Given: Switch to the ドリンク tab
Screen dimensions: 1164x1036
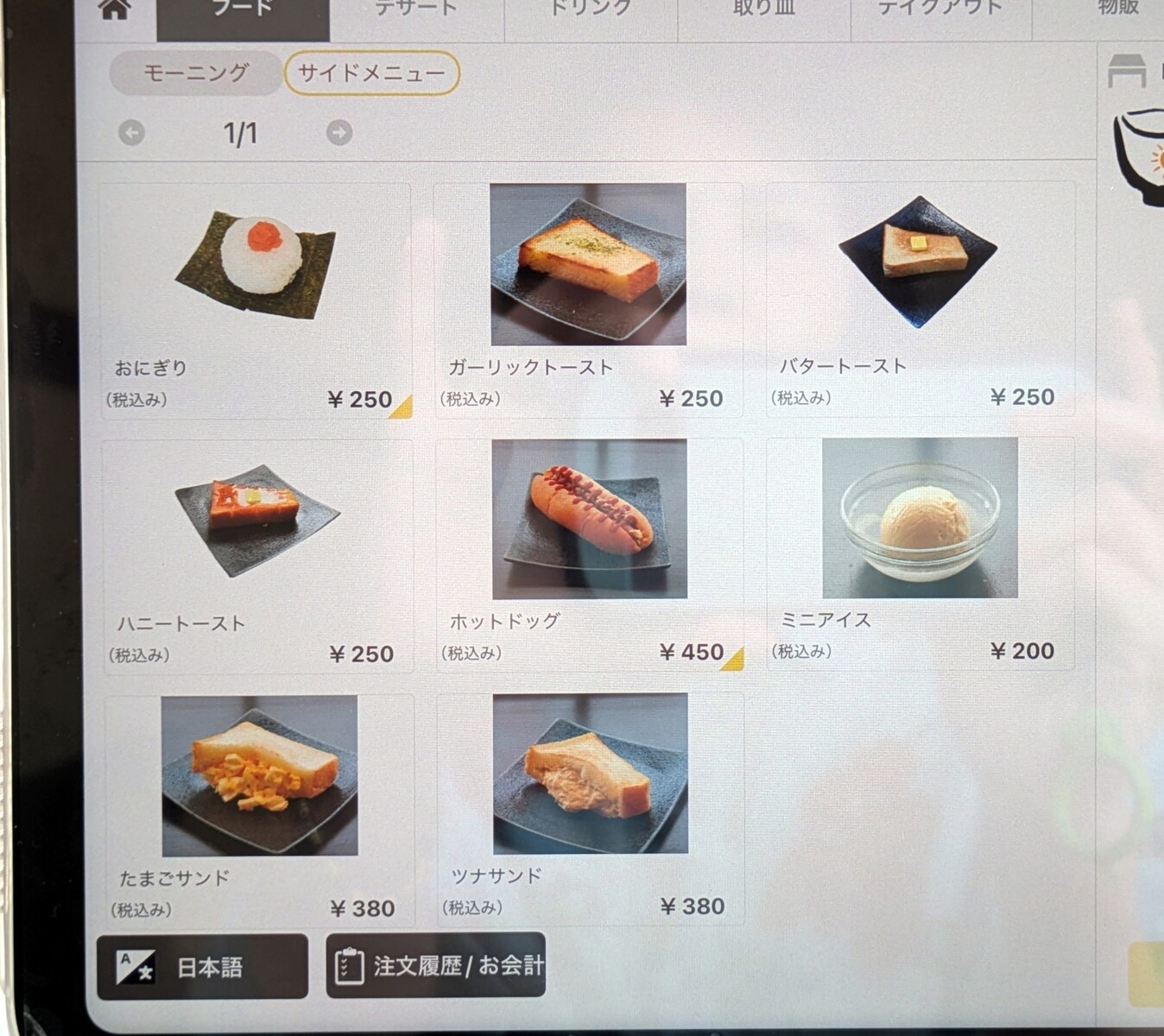Looking at the screenshot, I should (591, 12).
